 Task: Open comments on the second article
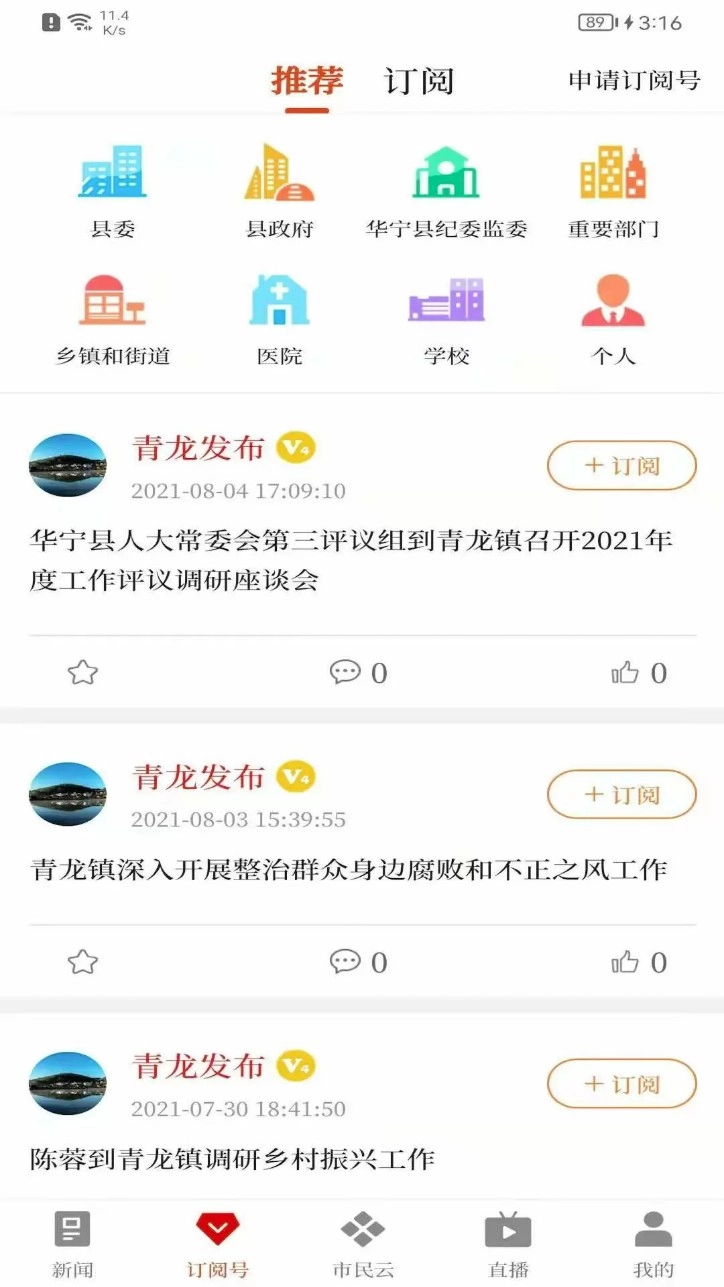point(346,961)
